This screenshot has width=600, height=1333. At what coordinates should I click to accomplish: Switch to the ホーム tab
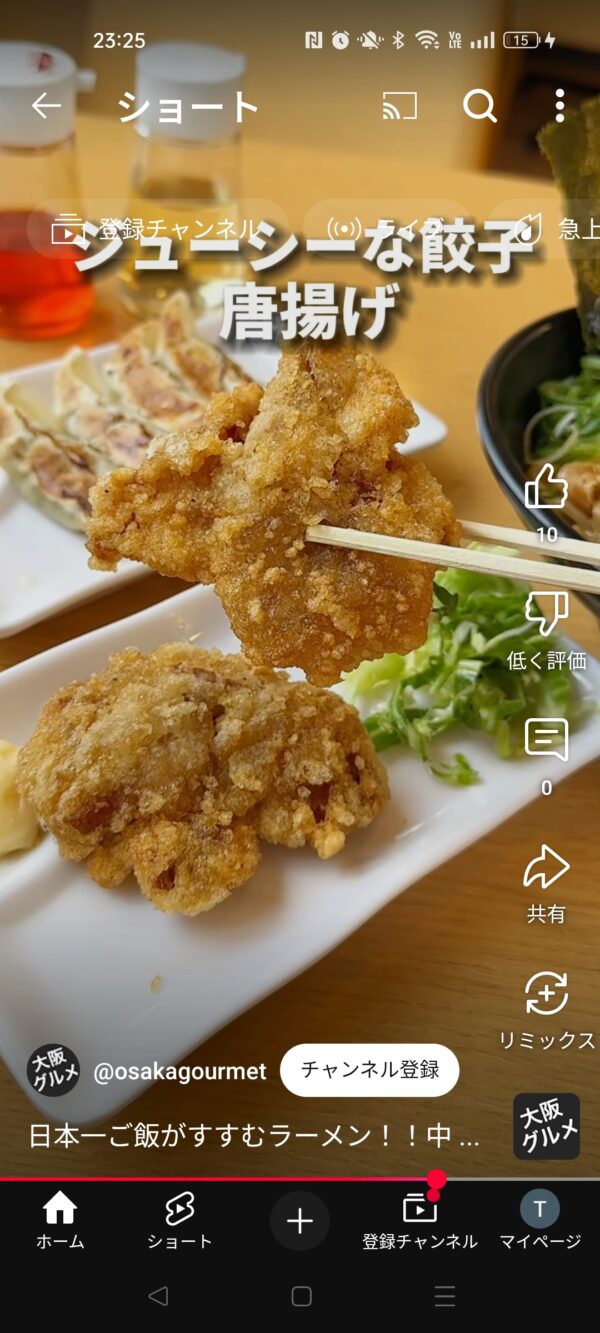60,1220
